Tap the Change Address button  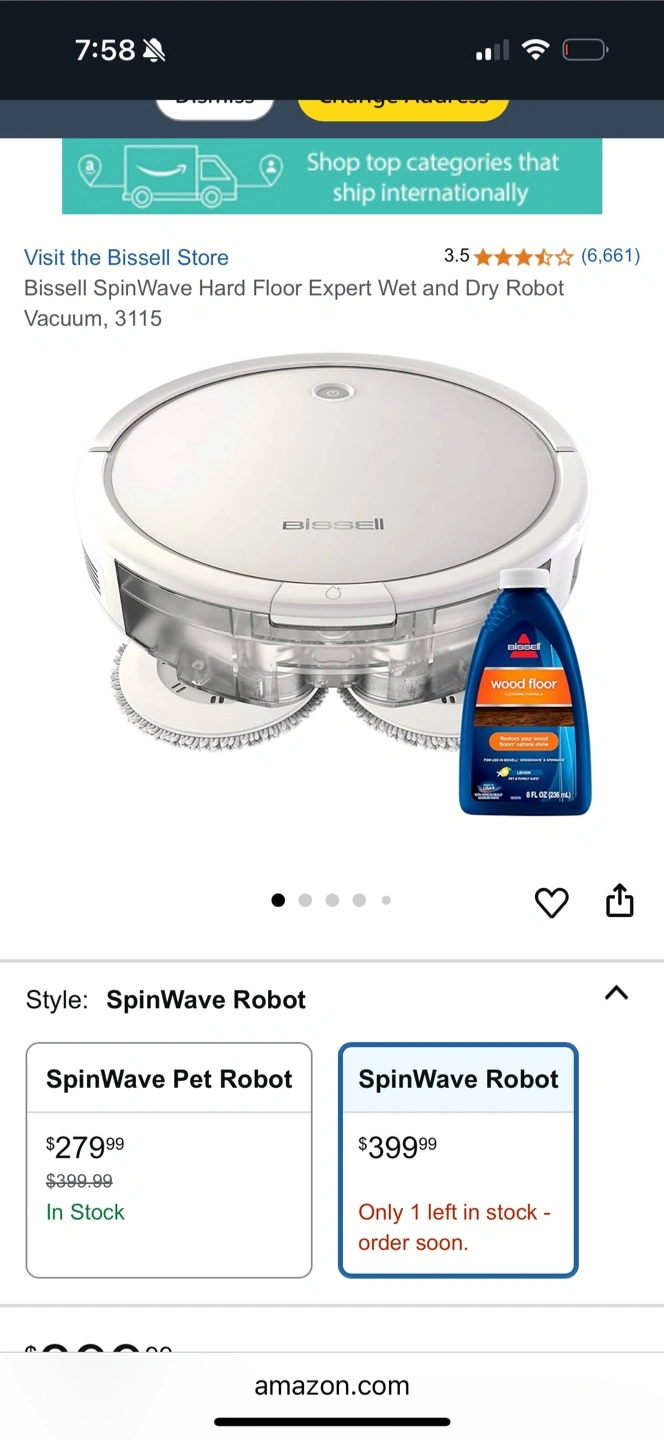point(403,105)
